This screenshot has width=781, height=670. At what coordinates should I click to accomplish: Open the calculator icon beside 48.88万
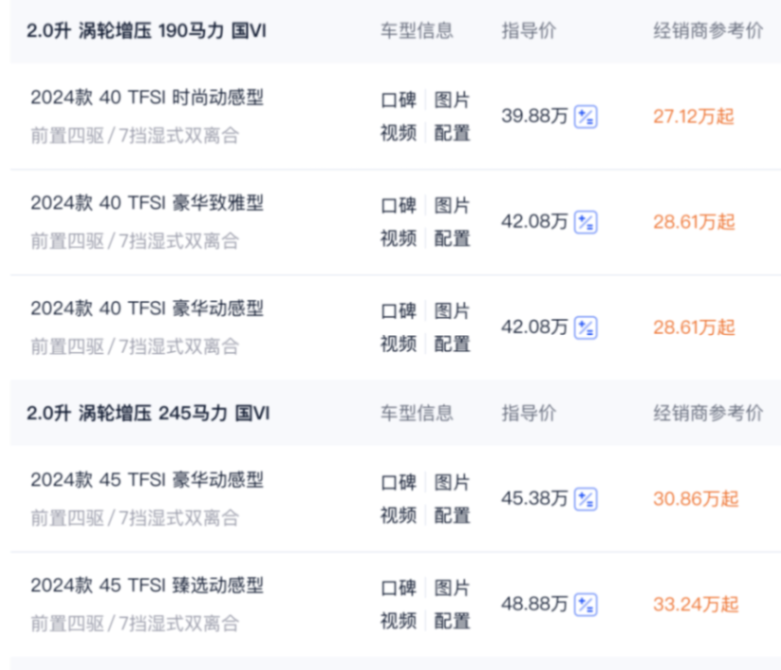(586, 604)
